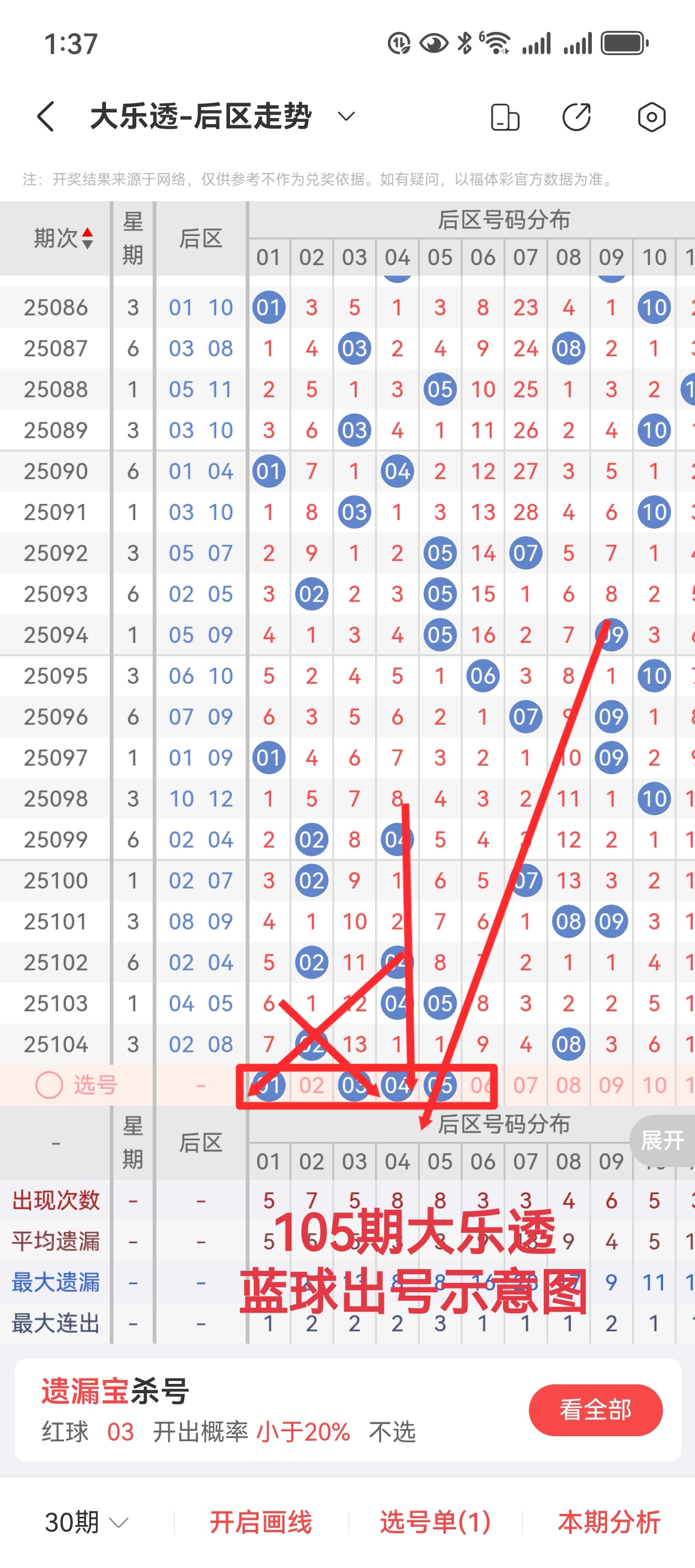Screen dimensions: 695x1568
Task: View all in the 遗漏宝杀号 card via 看全部
Action: coord(595,1410)
